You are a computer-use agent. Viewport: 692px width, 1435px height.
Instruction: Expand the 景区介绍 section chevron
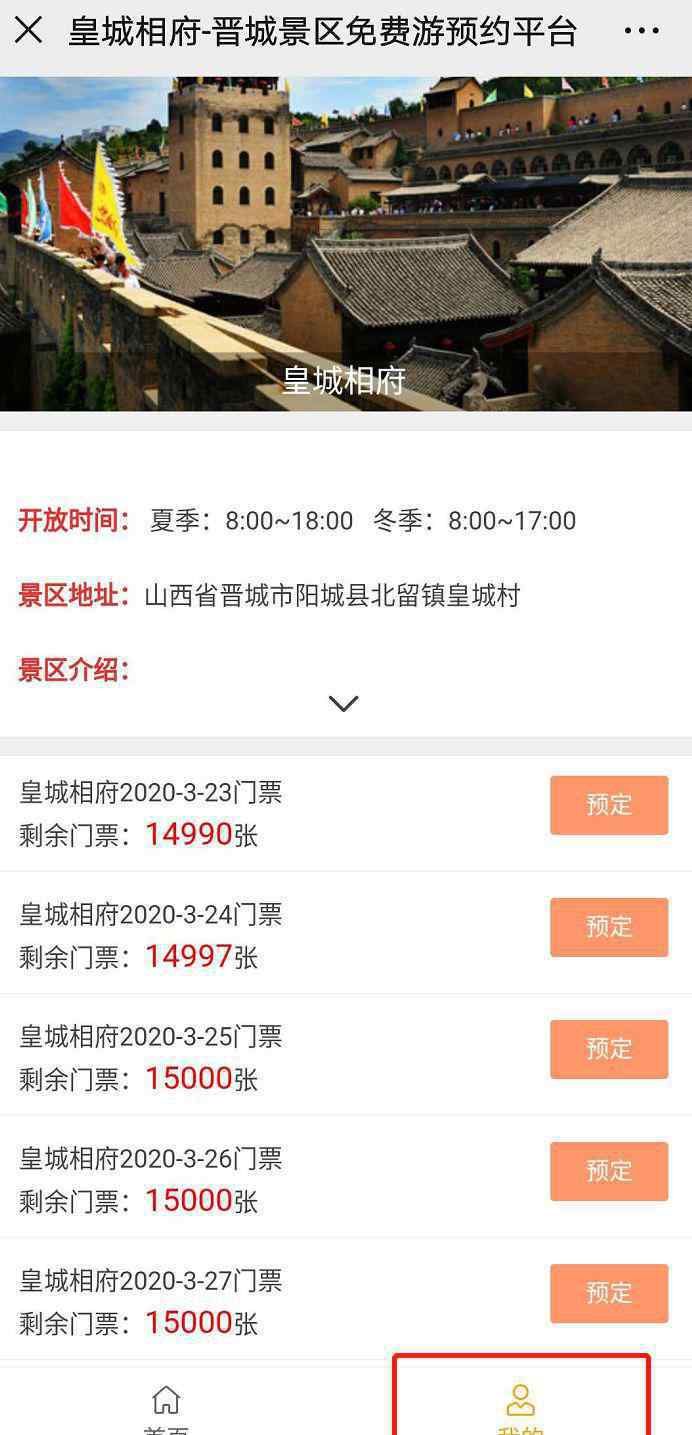tap(343, 704)
